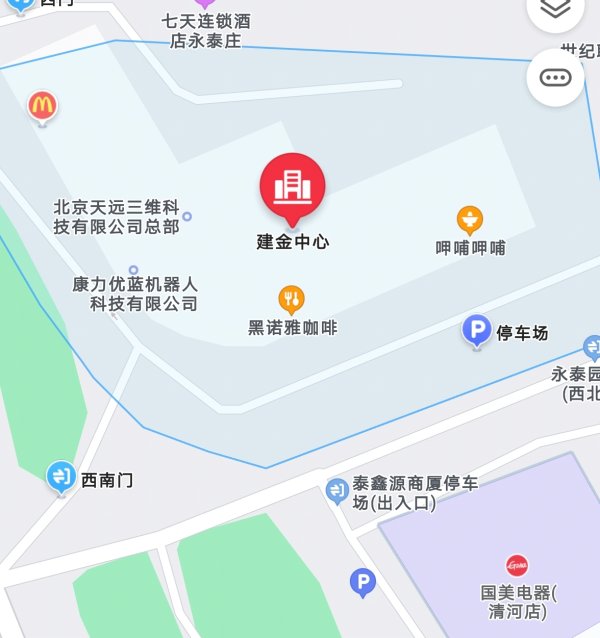The width and height of the screenshot is (600, 638).
Task: Tap the 七天连锁酒店永泰庄 hotel marker
Action: [x=205, y=5]
